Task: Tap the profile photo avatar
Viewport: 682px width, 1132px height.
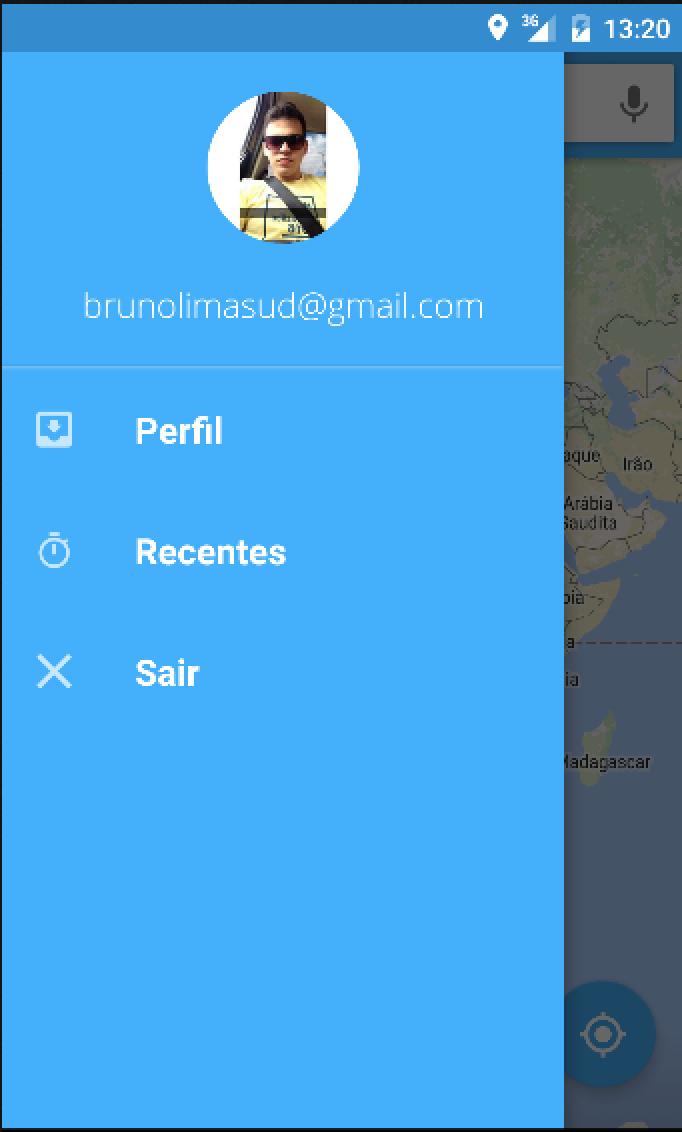Action: click(283, 167)
